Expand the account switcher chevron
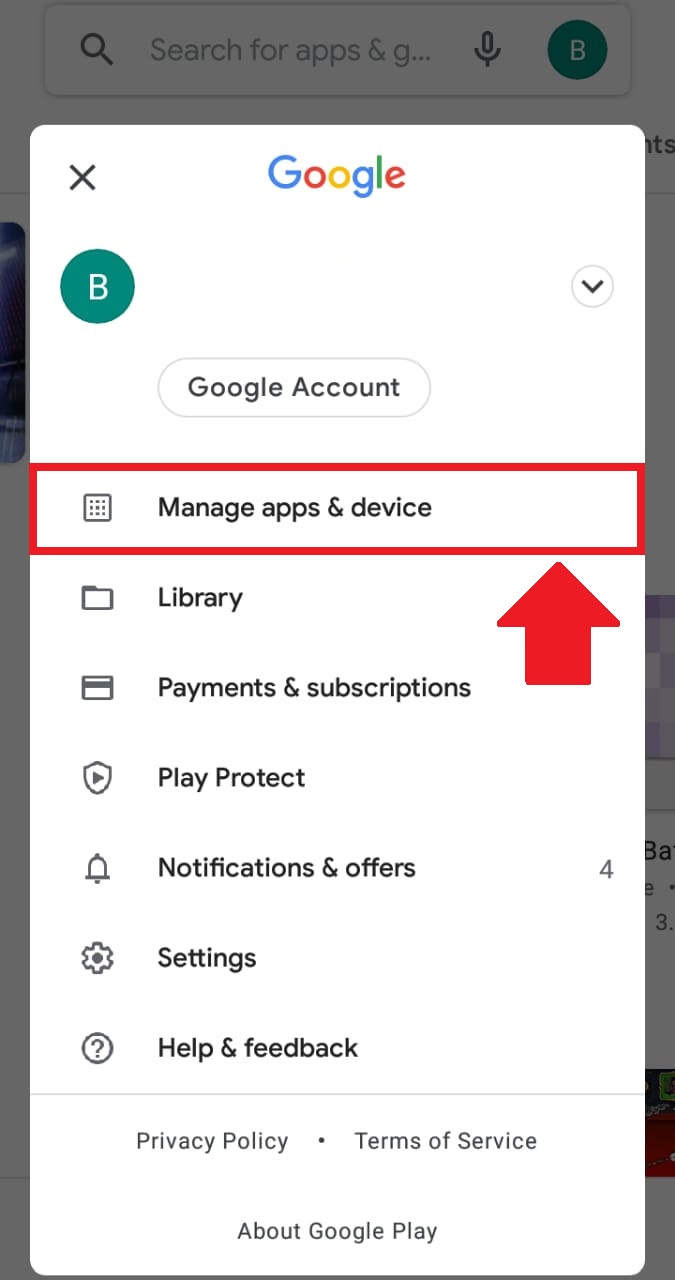 (x=592, y=287)
